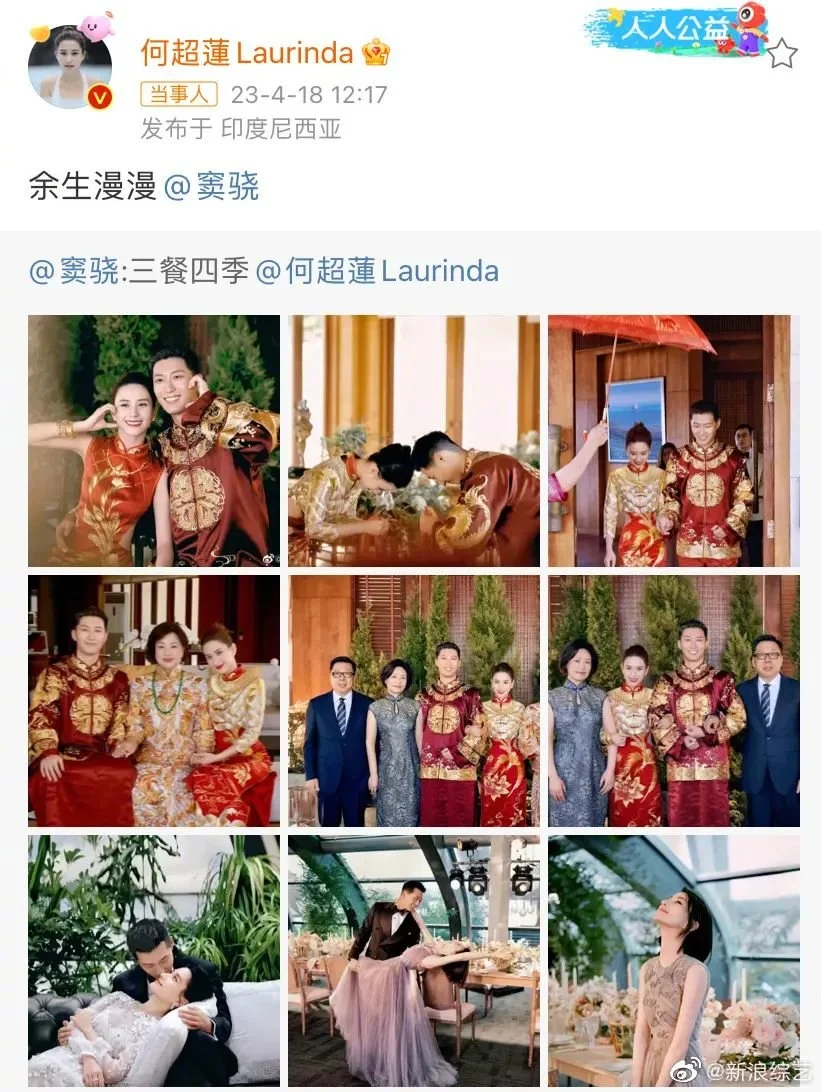821x1092 pixels.
Task: View the photo of the couple seated with mother
Action: pos(154,700)
